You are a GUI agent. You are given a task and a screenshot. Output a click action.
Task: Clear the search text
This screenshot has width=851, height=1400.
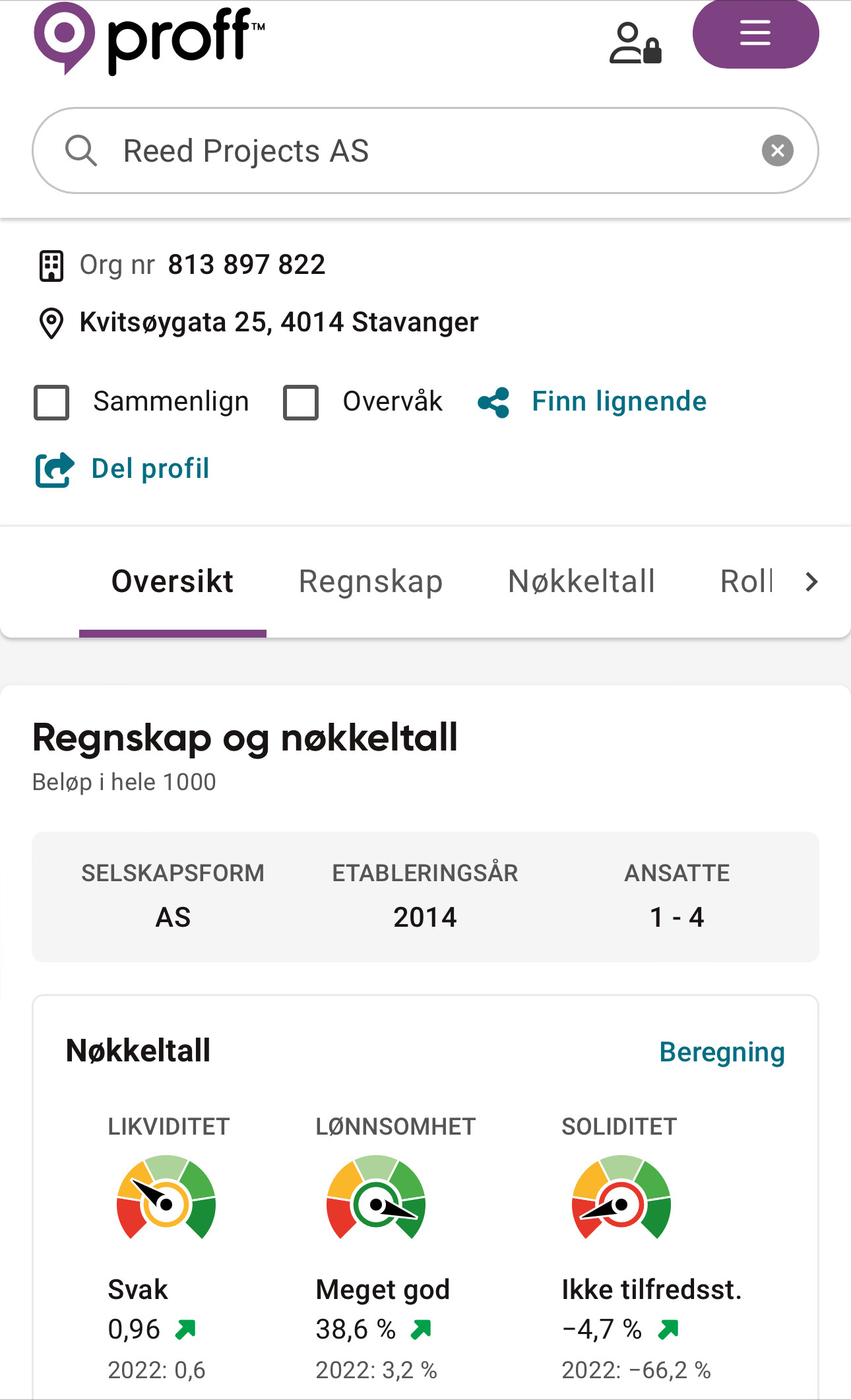[778, 150]
